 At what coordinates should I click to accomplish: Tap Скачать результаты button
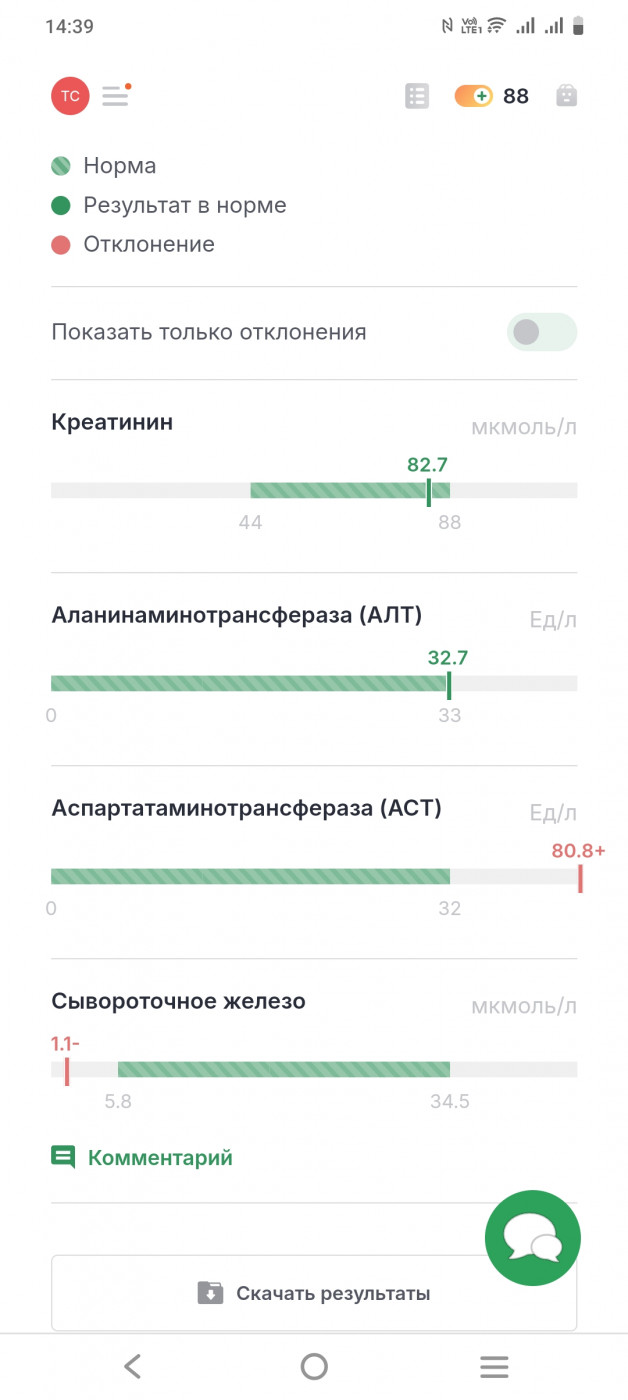pyautogui.click(x=314, y=1293)
